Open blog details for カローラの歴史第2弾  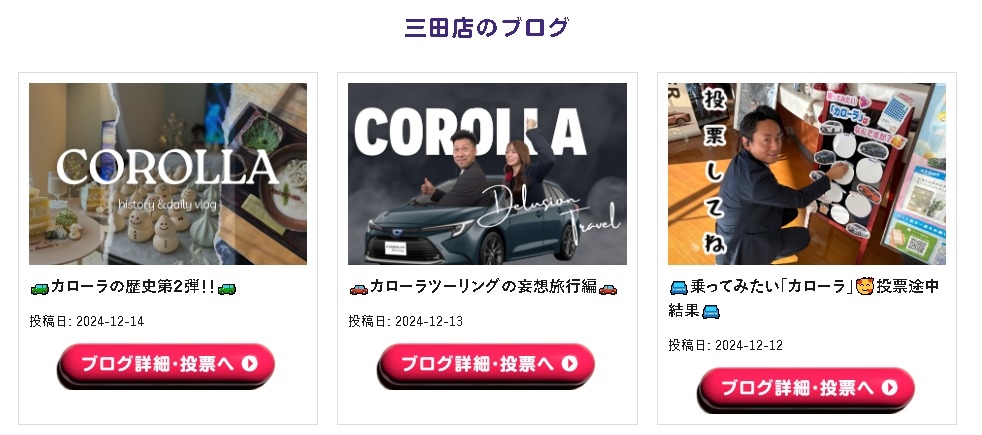pos(167,364)
